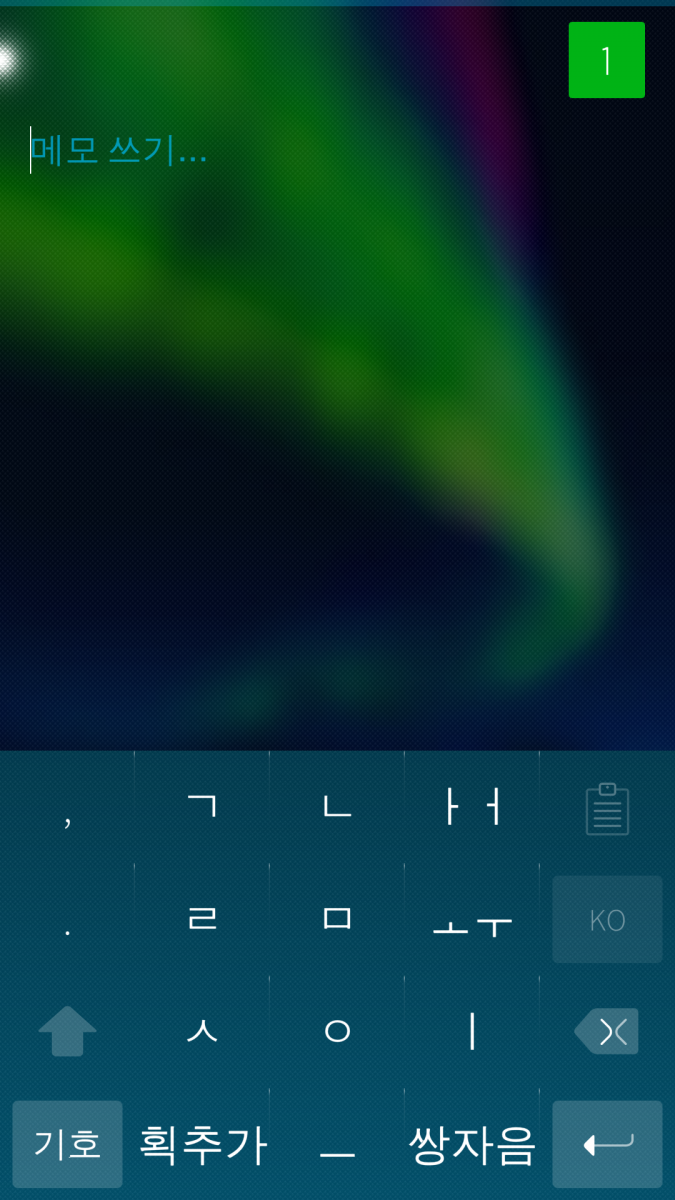Viewport: 675px width, 1200px height.
Task: Tap the ㅣ vowel key
Action: [472, 1032]
